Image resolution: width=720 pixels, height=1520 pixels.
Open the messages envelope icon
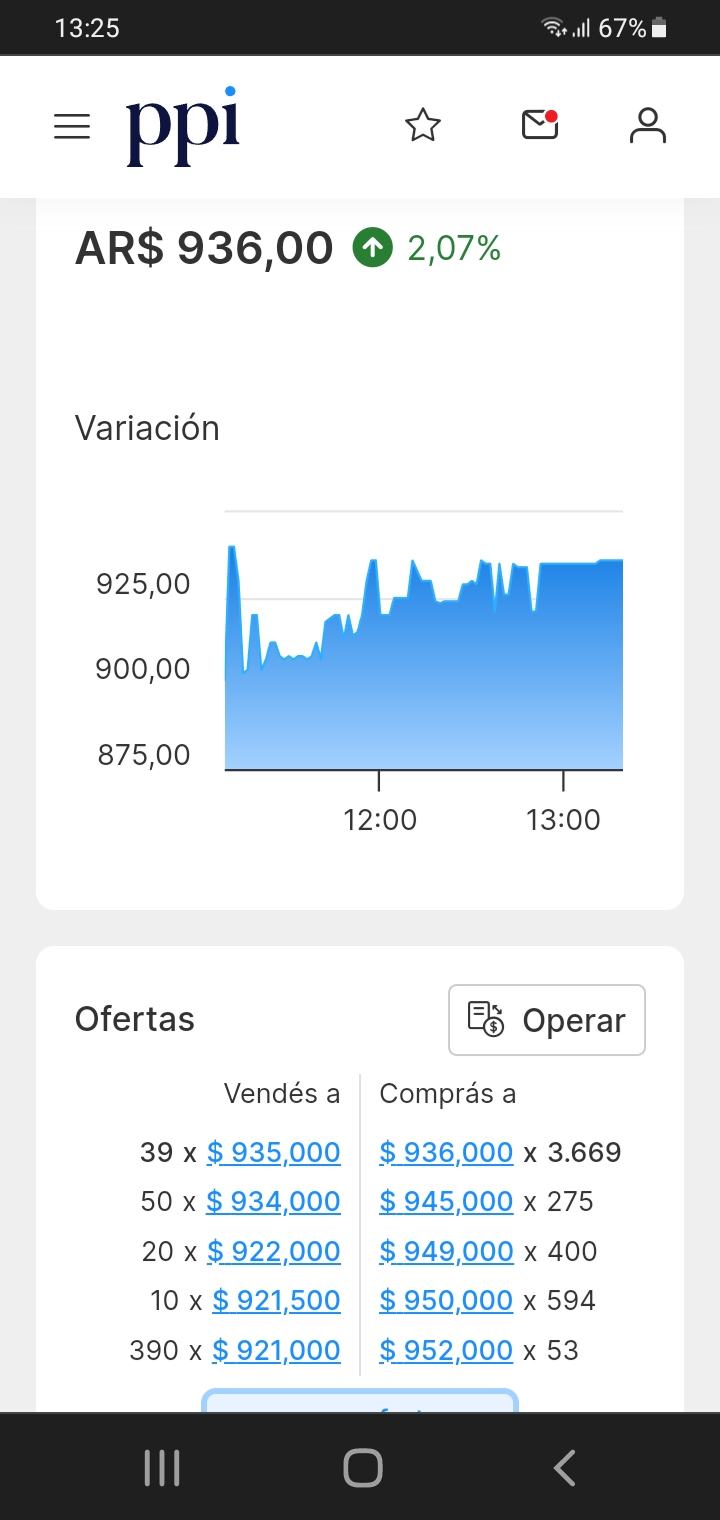coord(540,125)
